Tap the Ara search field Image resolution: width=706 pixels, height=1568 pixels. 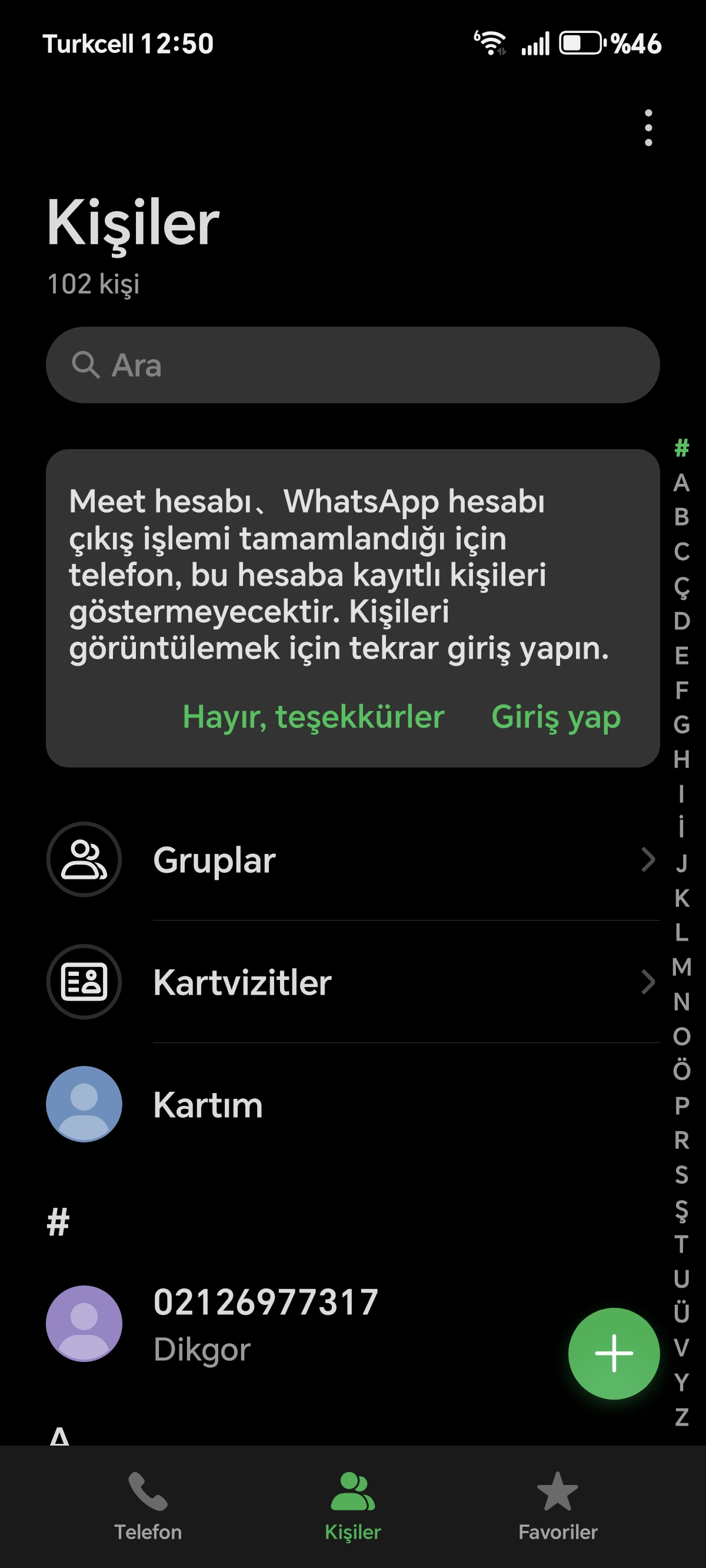[x=353, y=365]
